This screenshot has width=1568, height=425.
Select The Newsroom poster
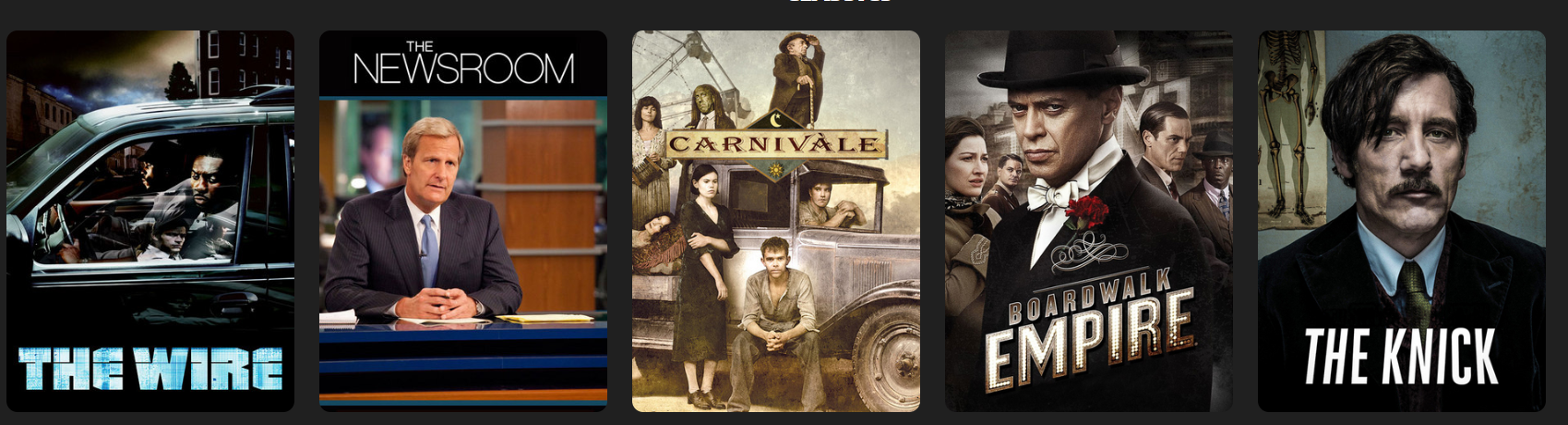coord(463,222)
